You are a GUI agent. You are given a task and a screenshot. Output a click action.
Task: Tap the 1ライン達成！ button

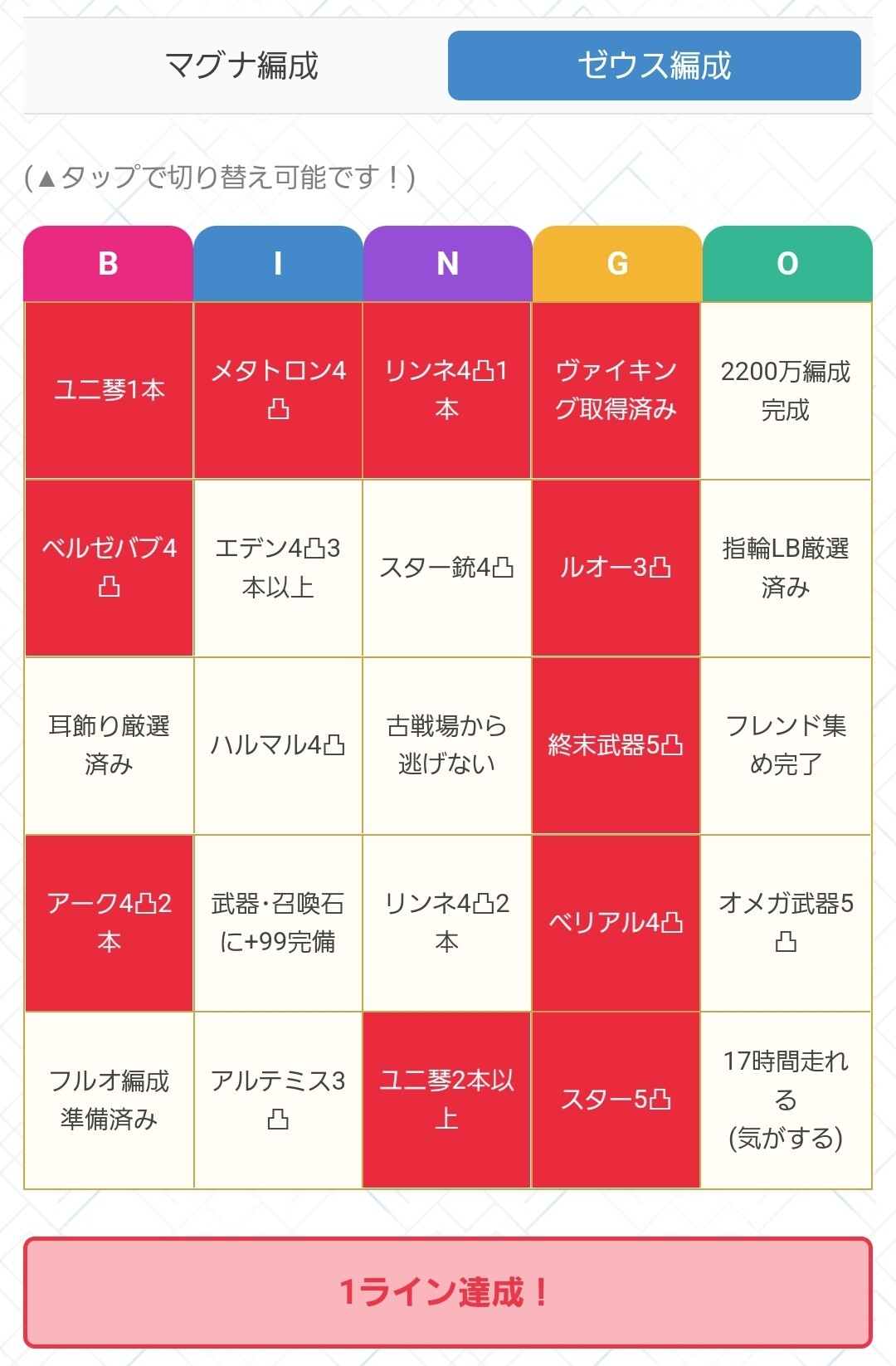click(448, 1292)
